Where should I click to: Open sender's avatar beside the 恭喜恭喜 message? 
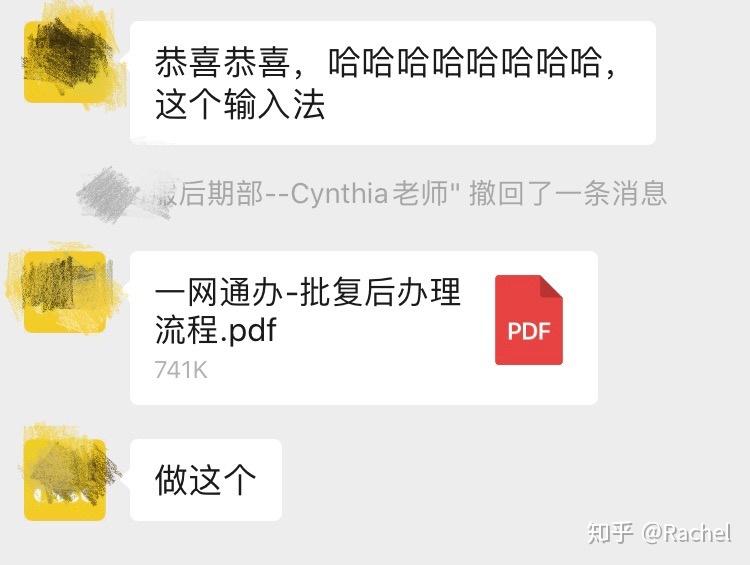click(65, 62)
